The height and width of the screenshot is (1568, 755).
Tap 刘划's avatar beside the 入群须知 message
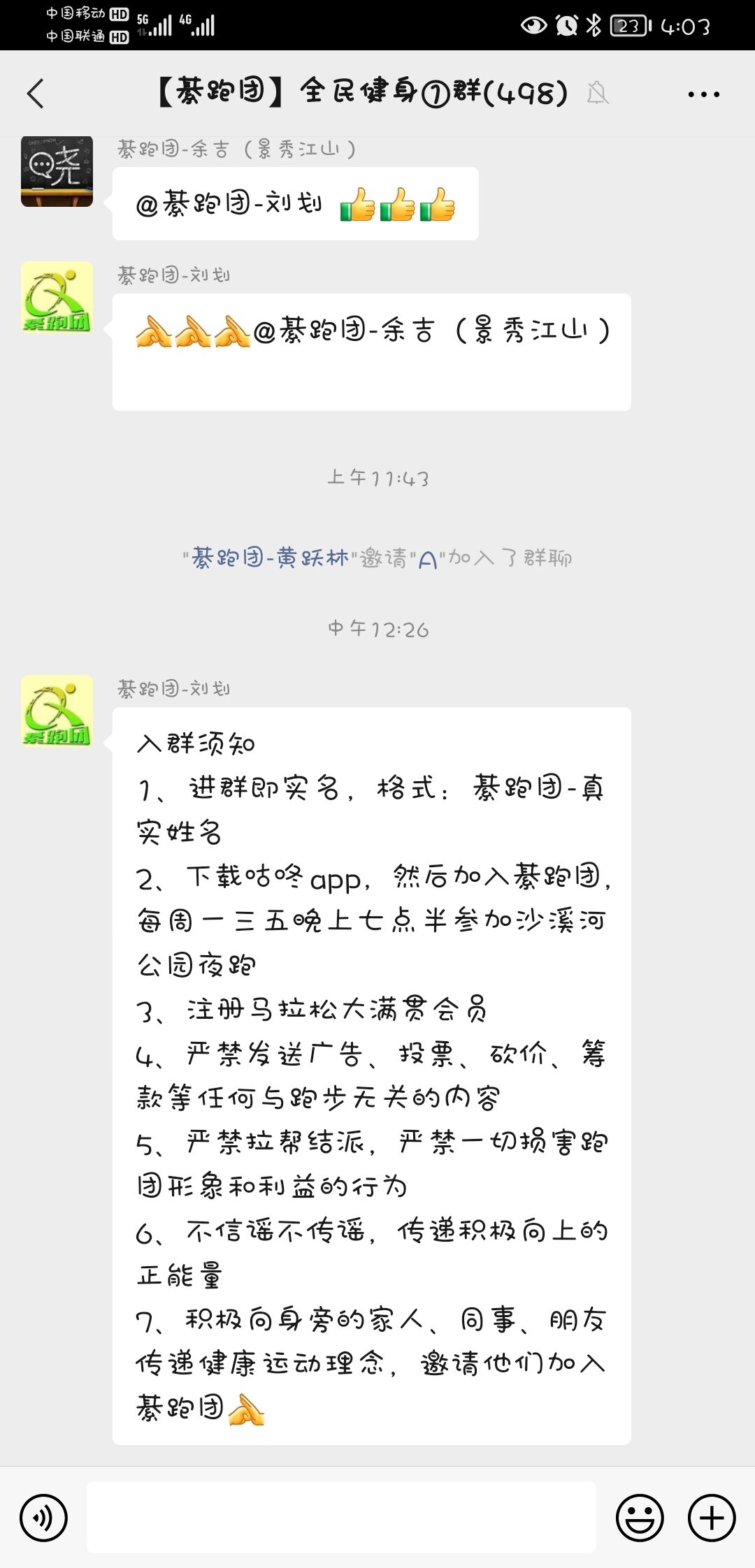tap(57, 710)
